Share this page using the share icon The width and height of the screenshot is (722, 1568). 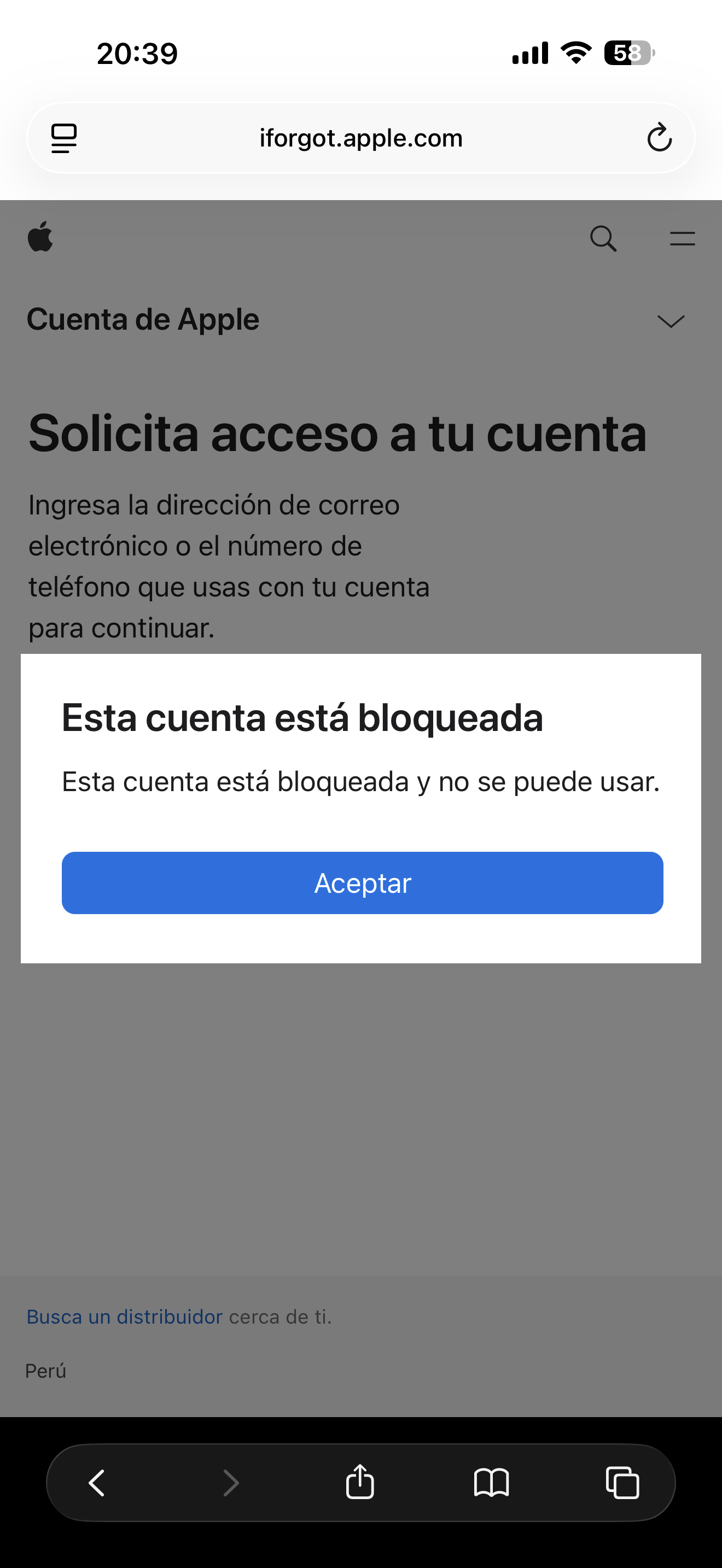point(360,1482)
